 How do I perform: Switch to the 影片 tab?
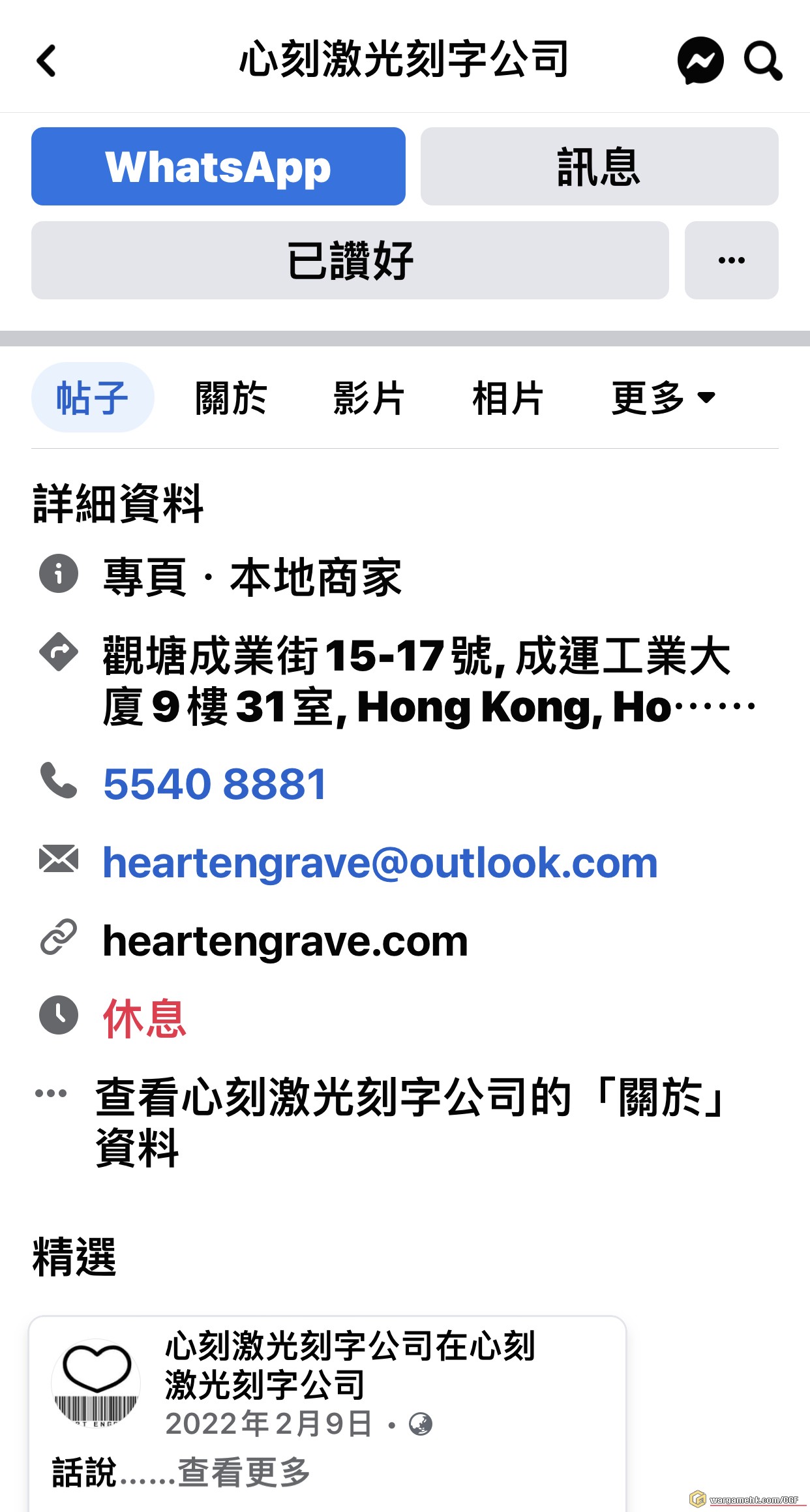(369, 397)
